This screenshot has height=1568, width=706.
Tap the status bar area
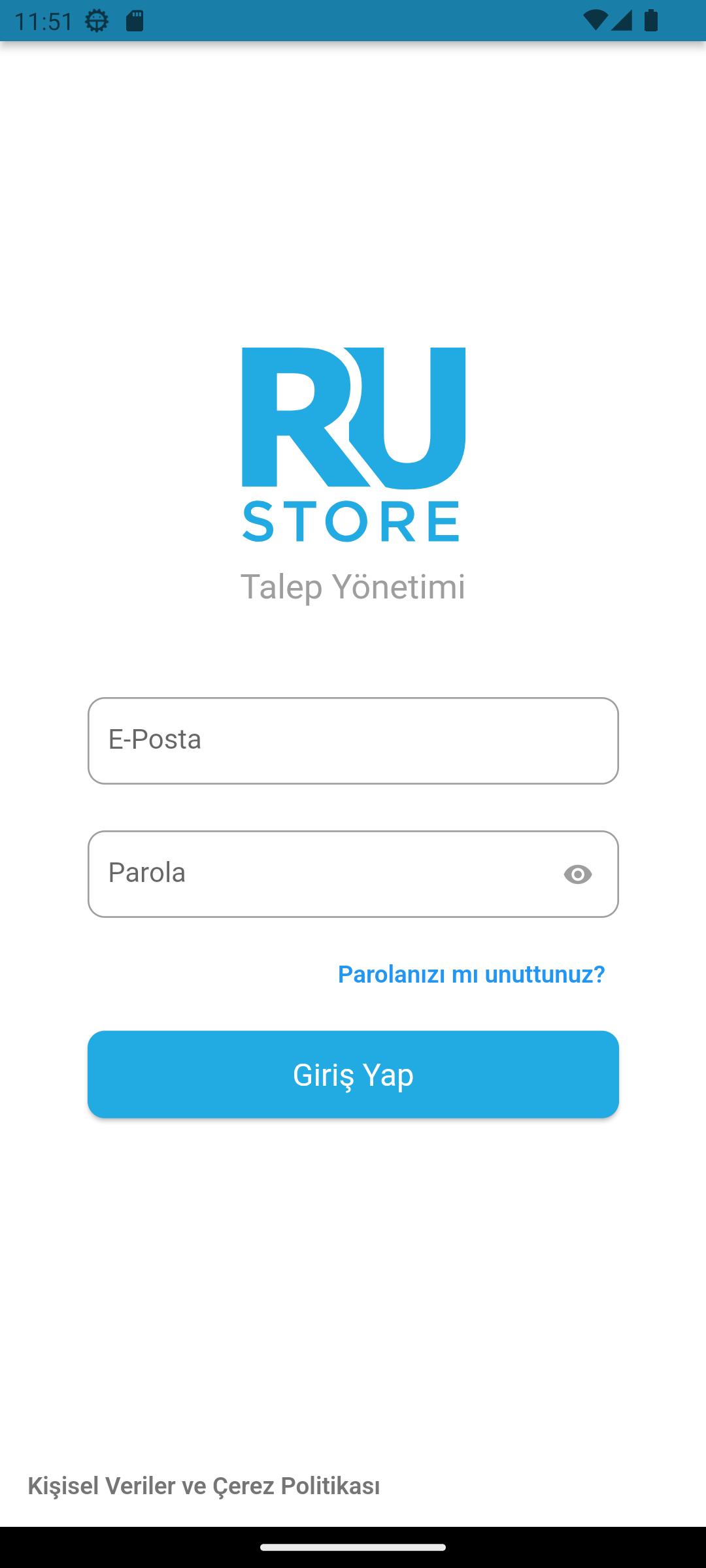tap(353, 20)
